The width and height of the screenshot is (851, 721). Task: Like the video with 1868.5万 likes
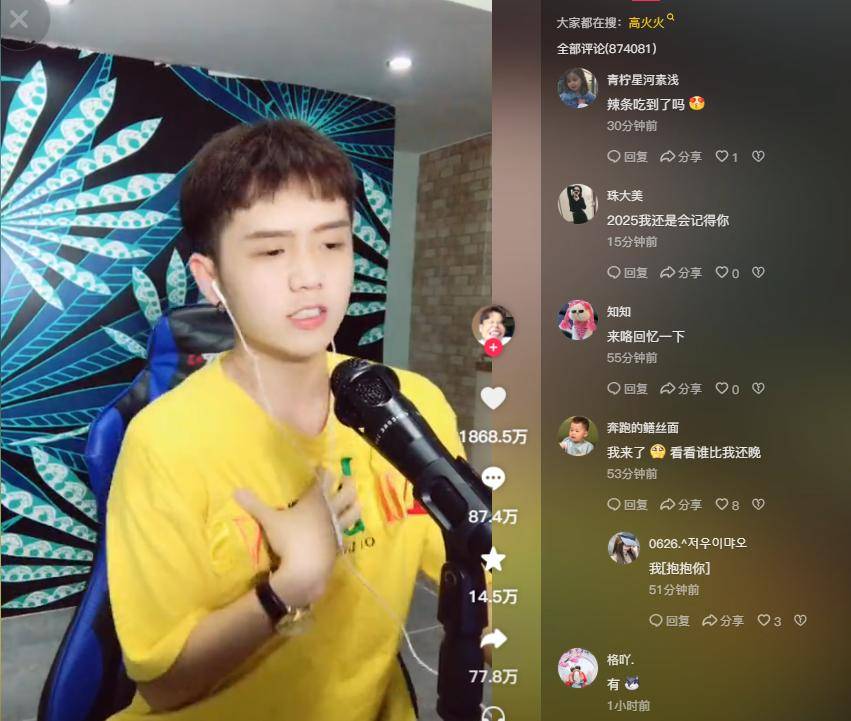point(493,398)
